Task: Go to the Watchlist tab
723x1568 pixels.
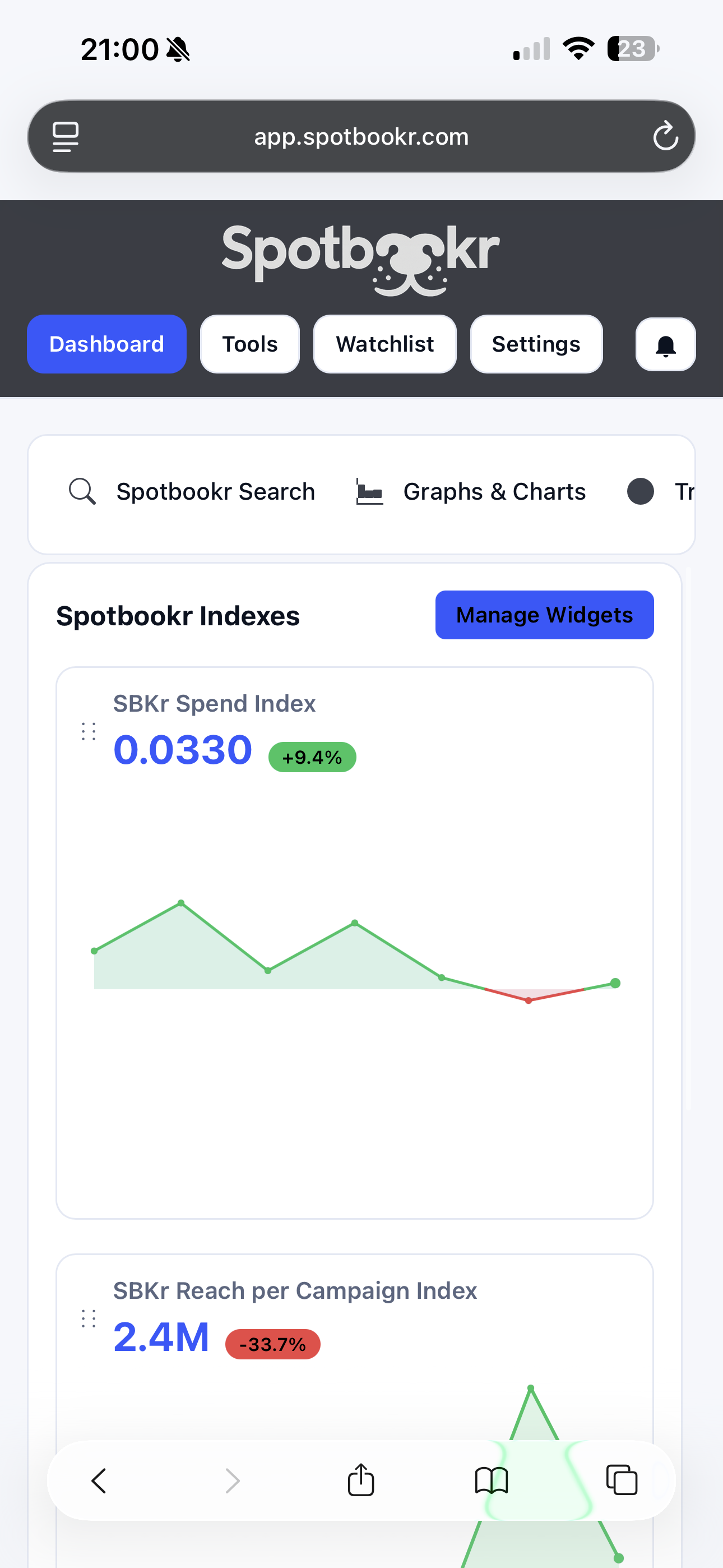Action: (384, 344)
